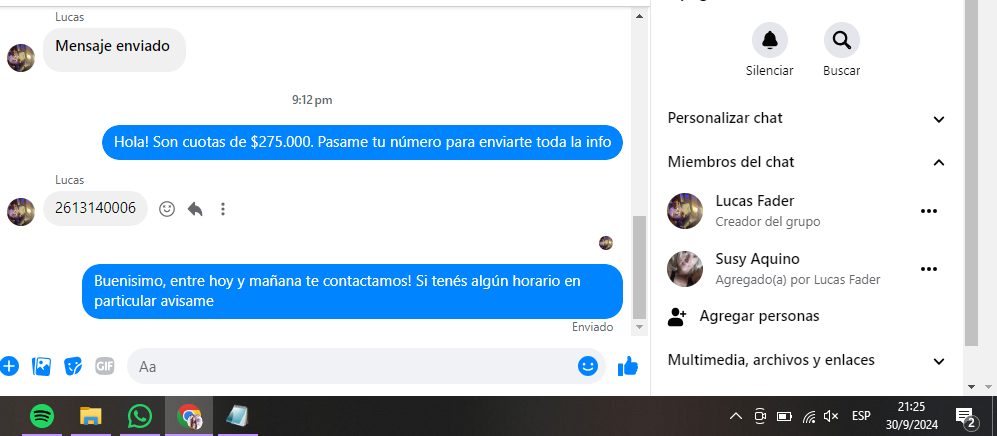Screen dimensions: 997x436
Task: Add people with Agregar personas
Action: (x=758, y=316)
